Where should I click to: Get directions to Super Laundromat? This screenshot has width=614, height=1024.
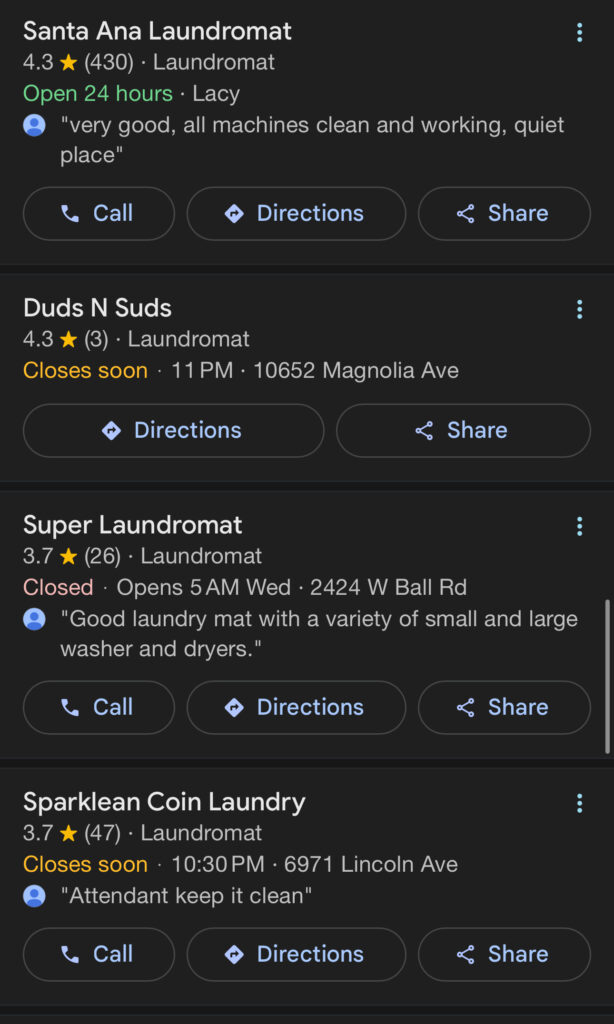[297, 707]
